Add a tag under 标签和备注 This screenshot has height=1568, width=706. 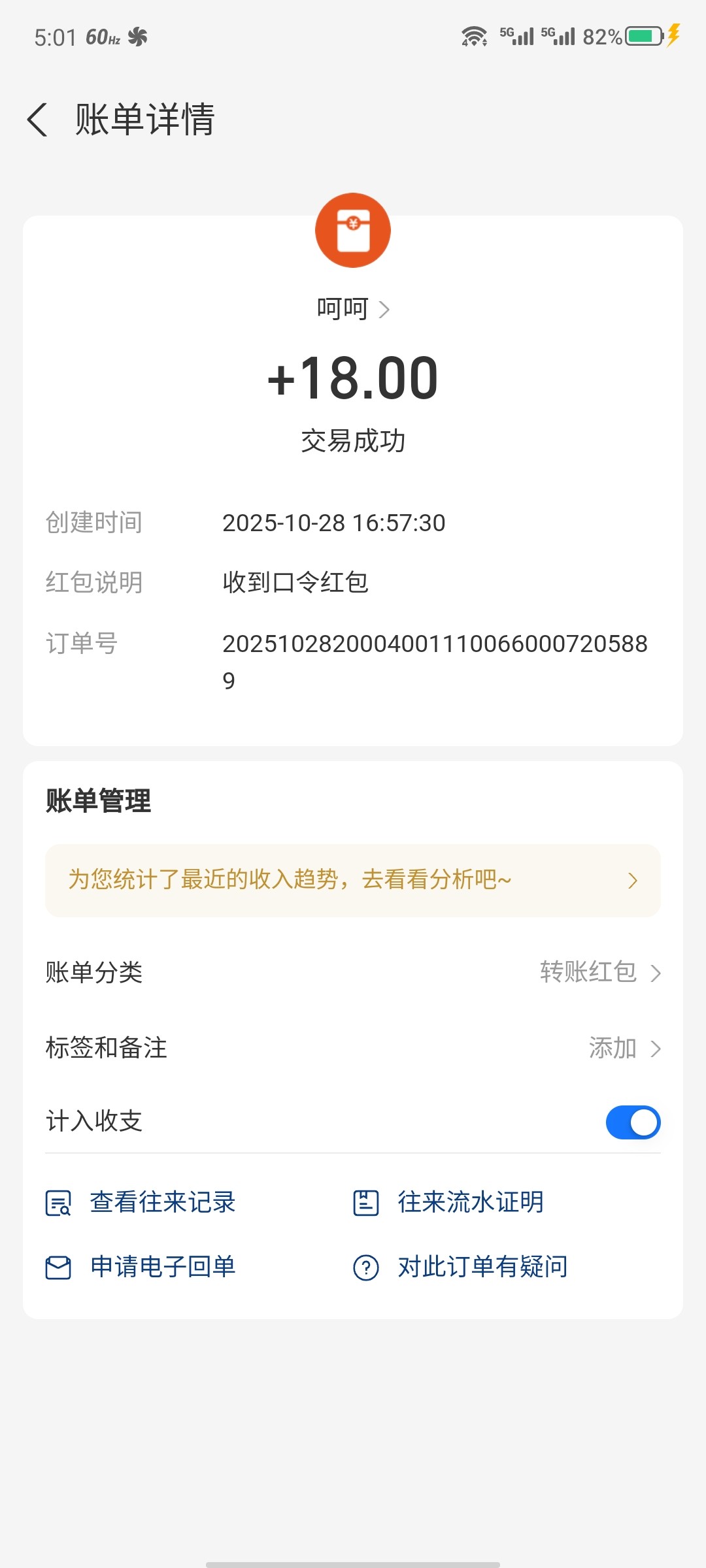click(x=624, y=1048)
